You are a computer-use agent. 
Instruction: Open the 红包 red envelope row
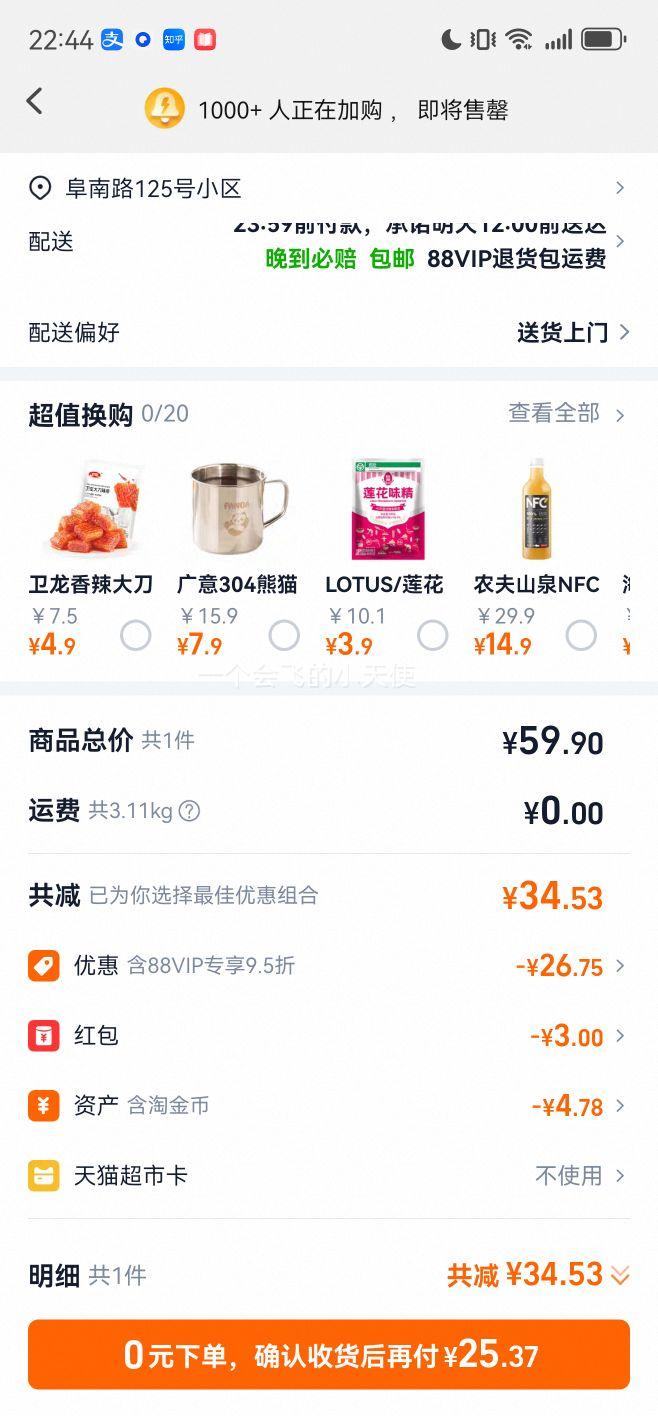point(328,1036)
